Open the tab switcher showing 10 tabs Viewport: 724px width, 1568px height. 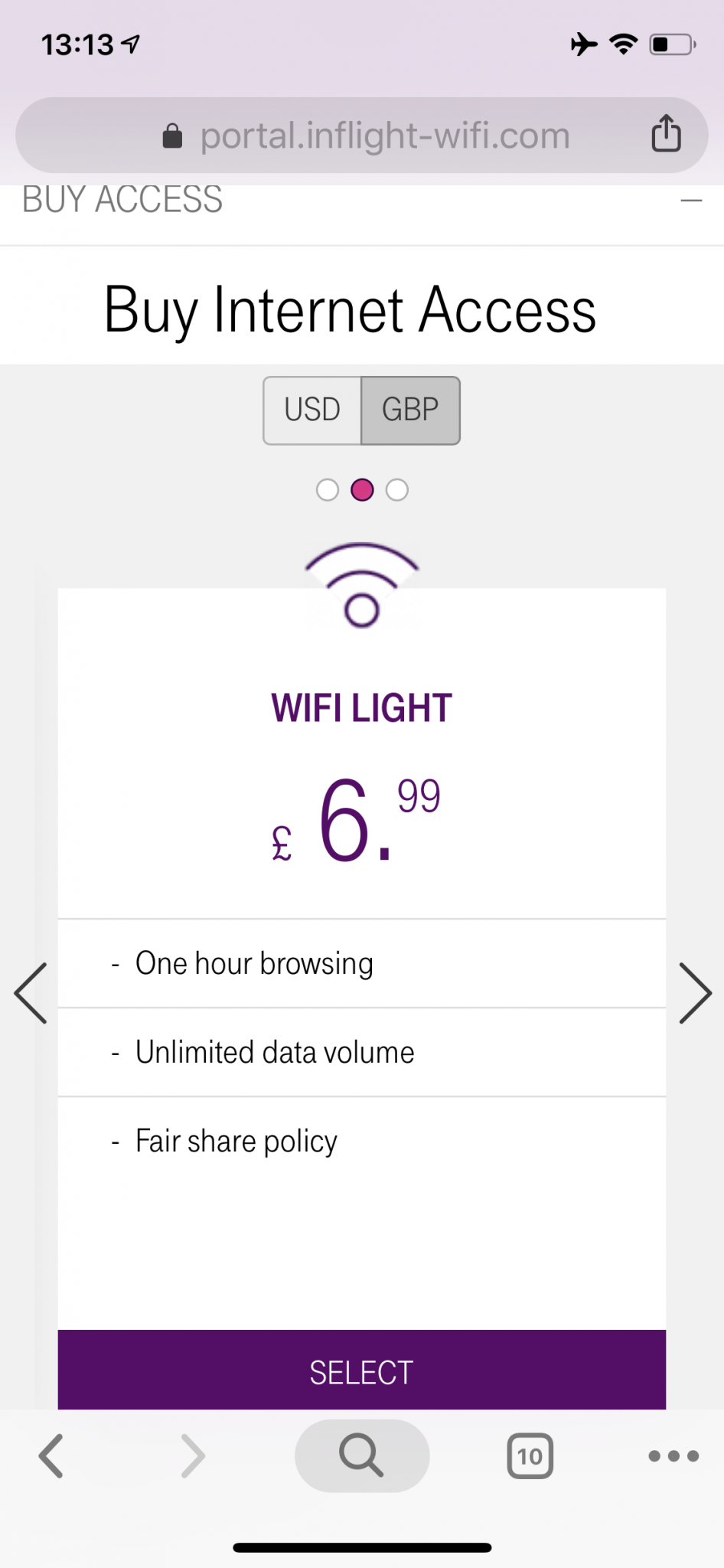(530, 1455)
